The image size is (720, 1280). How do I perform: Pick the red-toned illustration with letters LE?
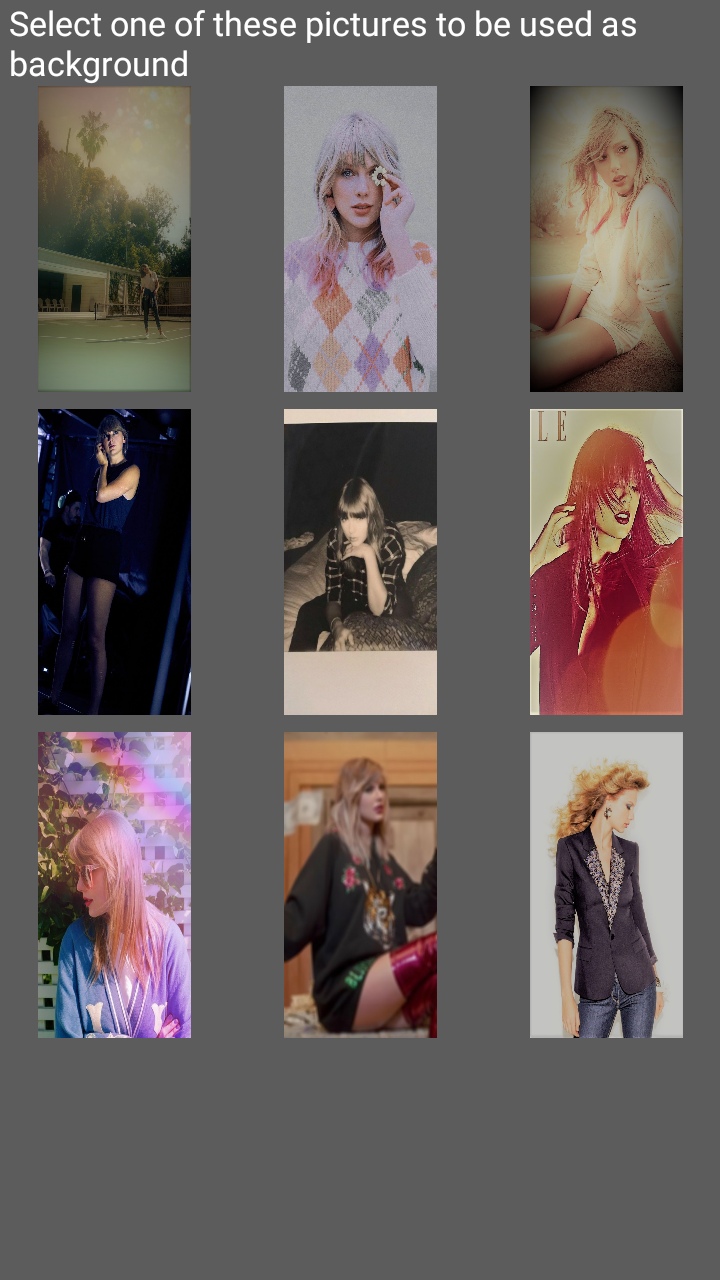(x=606, y=561)
